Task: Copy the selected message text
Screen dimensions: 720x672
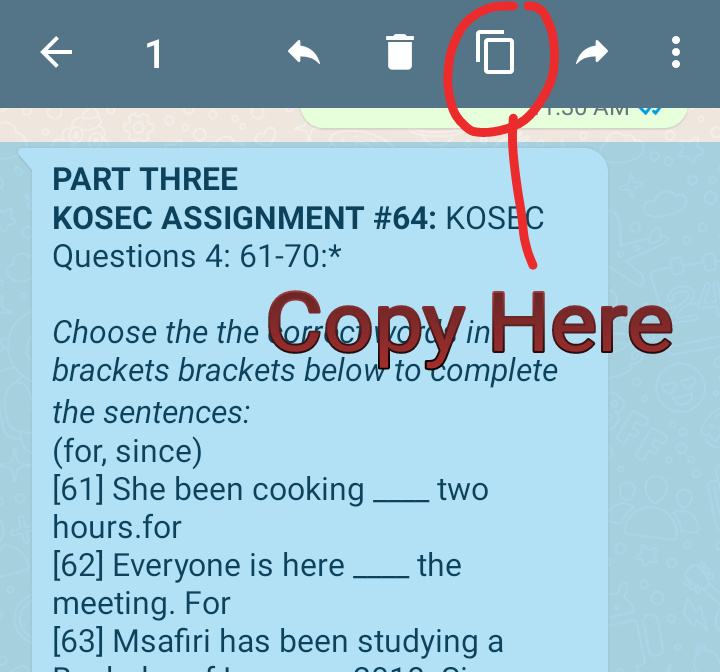Action: (495, 52)
